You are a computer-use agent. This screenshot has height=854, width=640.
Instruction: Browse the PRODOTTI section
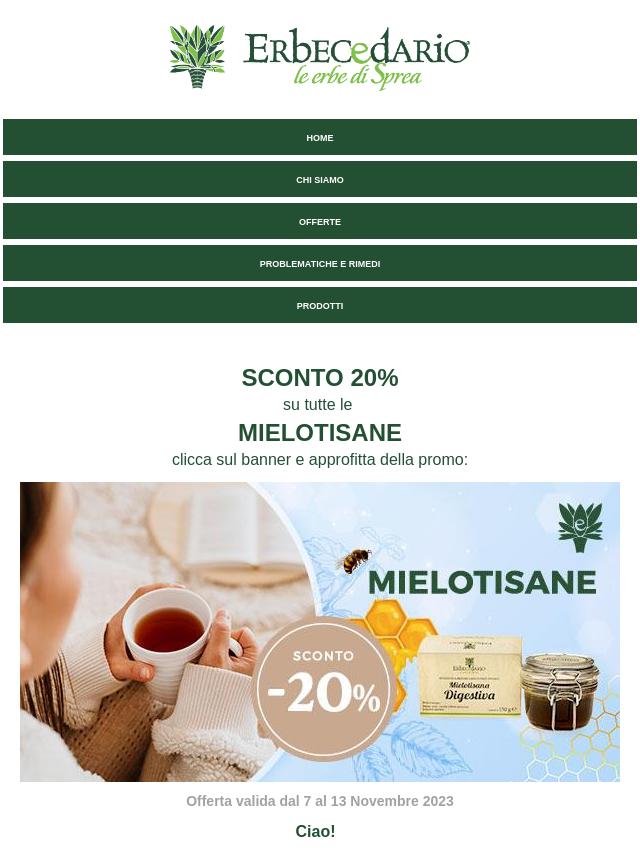pyautogui.click(x=320, y=306)
